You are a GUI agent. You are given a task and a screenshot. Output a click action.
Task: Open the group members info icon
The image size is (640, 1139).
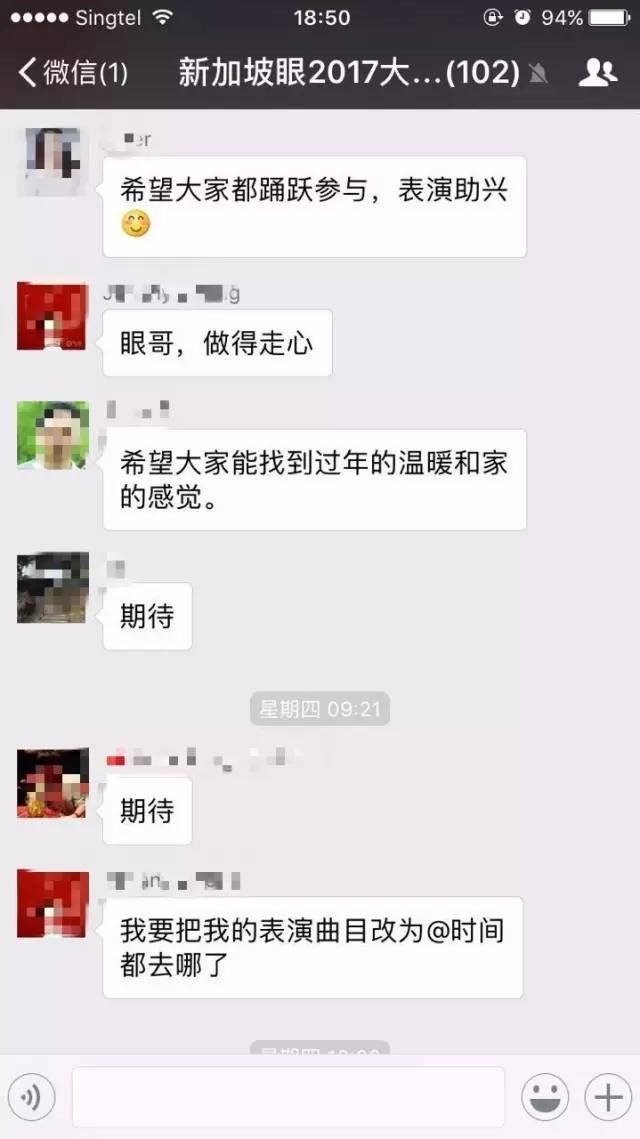point(598,73)
